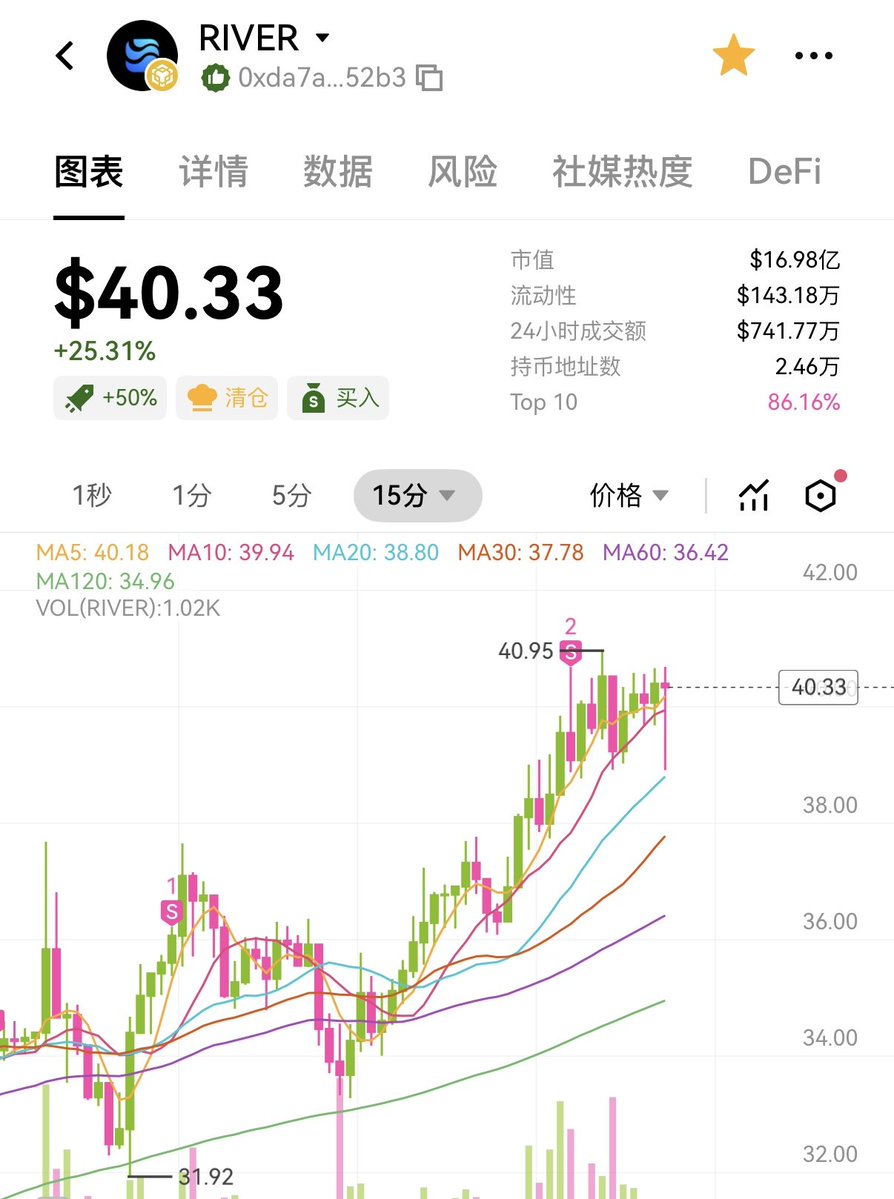Open the chart indicators icon

coord(754,495)
